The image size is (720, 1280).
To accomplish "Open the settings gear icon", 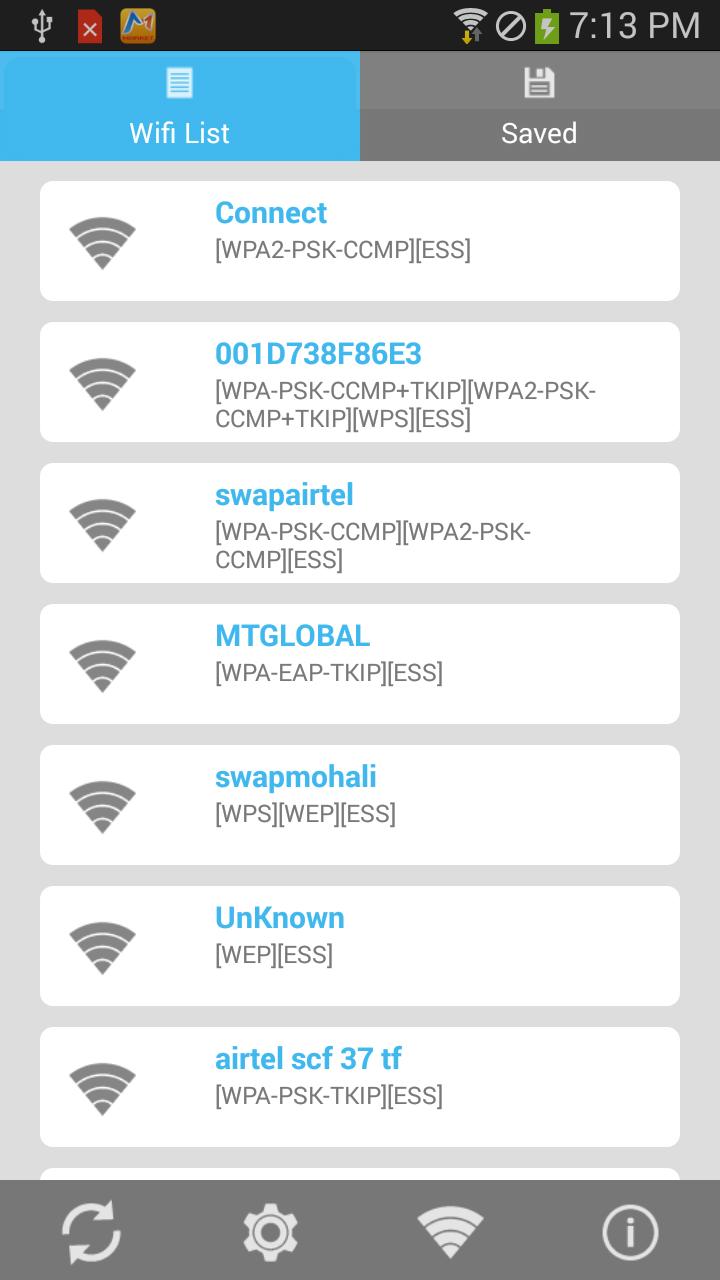I will pos(270,1231).
